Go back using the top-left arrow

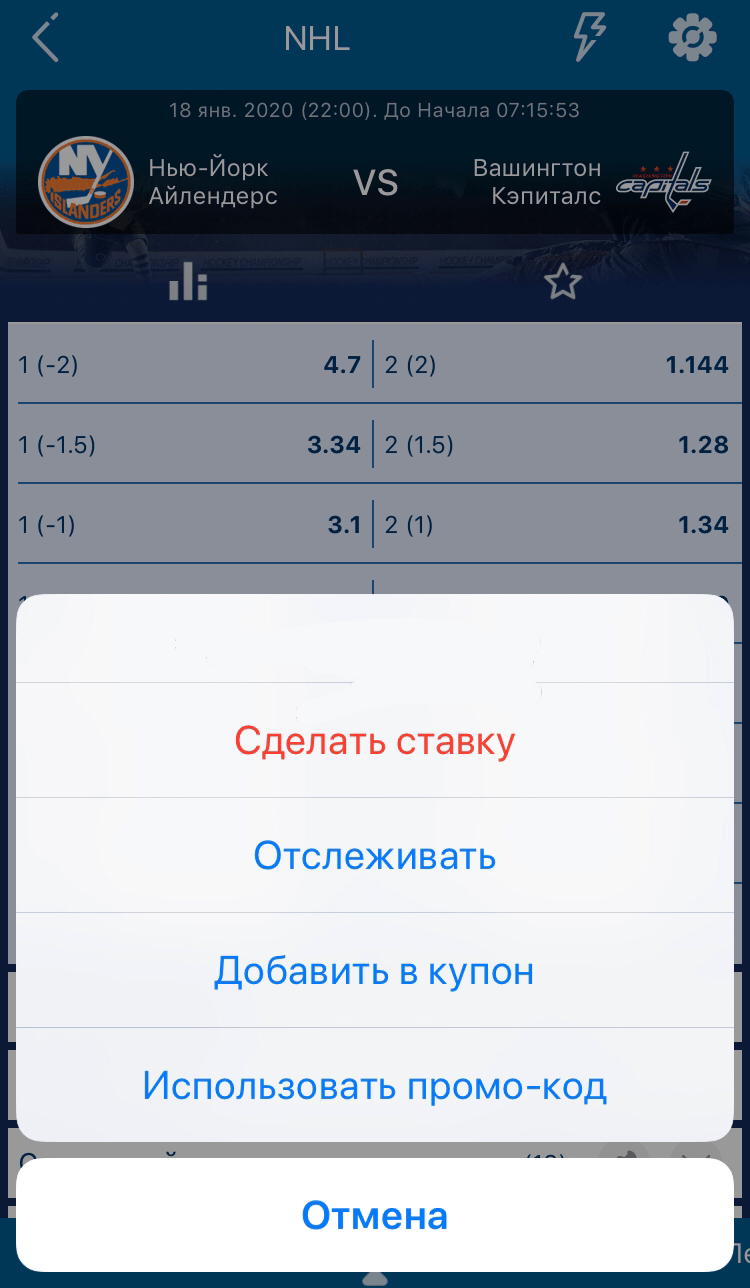[46, 40]
